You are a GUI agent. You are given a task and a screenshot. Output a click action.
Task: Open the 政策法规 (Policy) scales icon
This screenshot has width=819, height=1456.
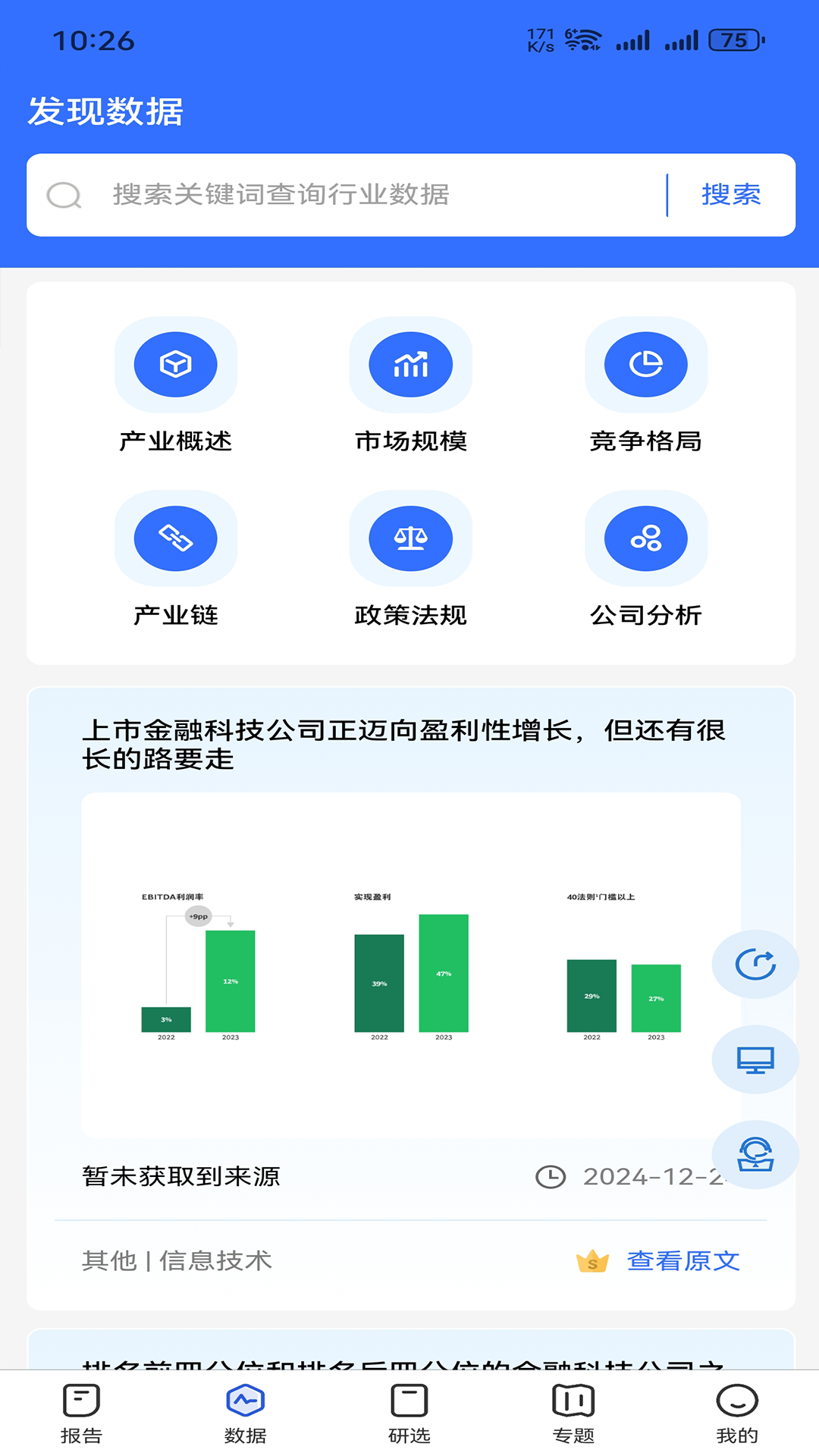tap(409, 538)
